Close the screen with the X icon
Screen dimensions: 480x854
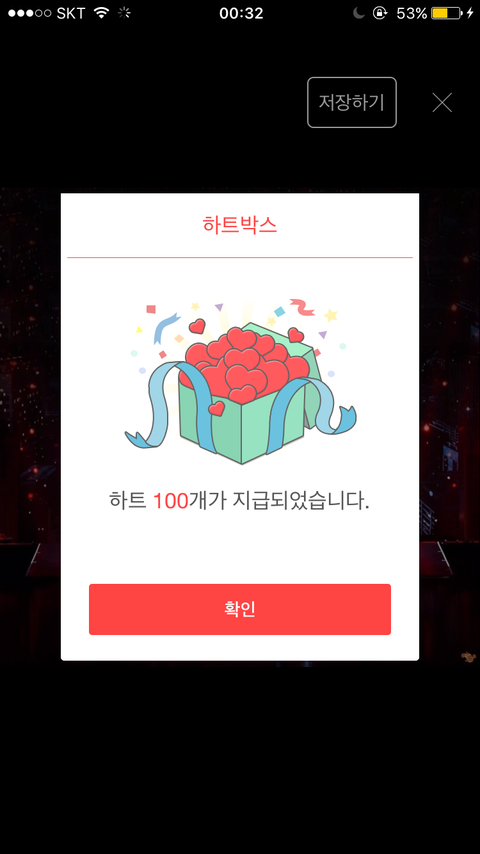click(x=442, y=102)
